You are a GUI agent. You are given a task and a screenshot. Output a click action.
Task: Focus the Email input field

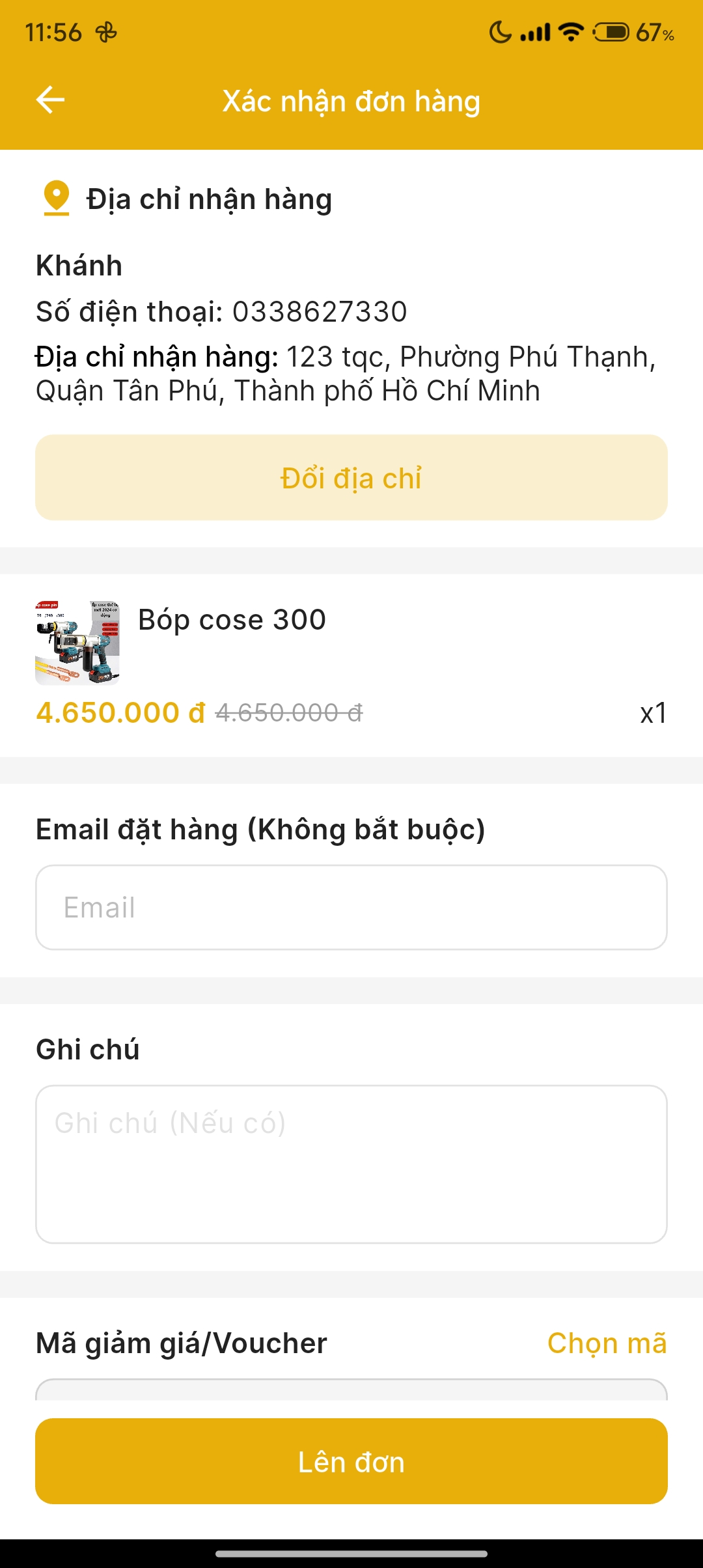(x=351, y=907)
